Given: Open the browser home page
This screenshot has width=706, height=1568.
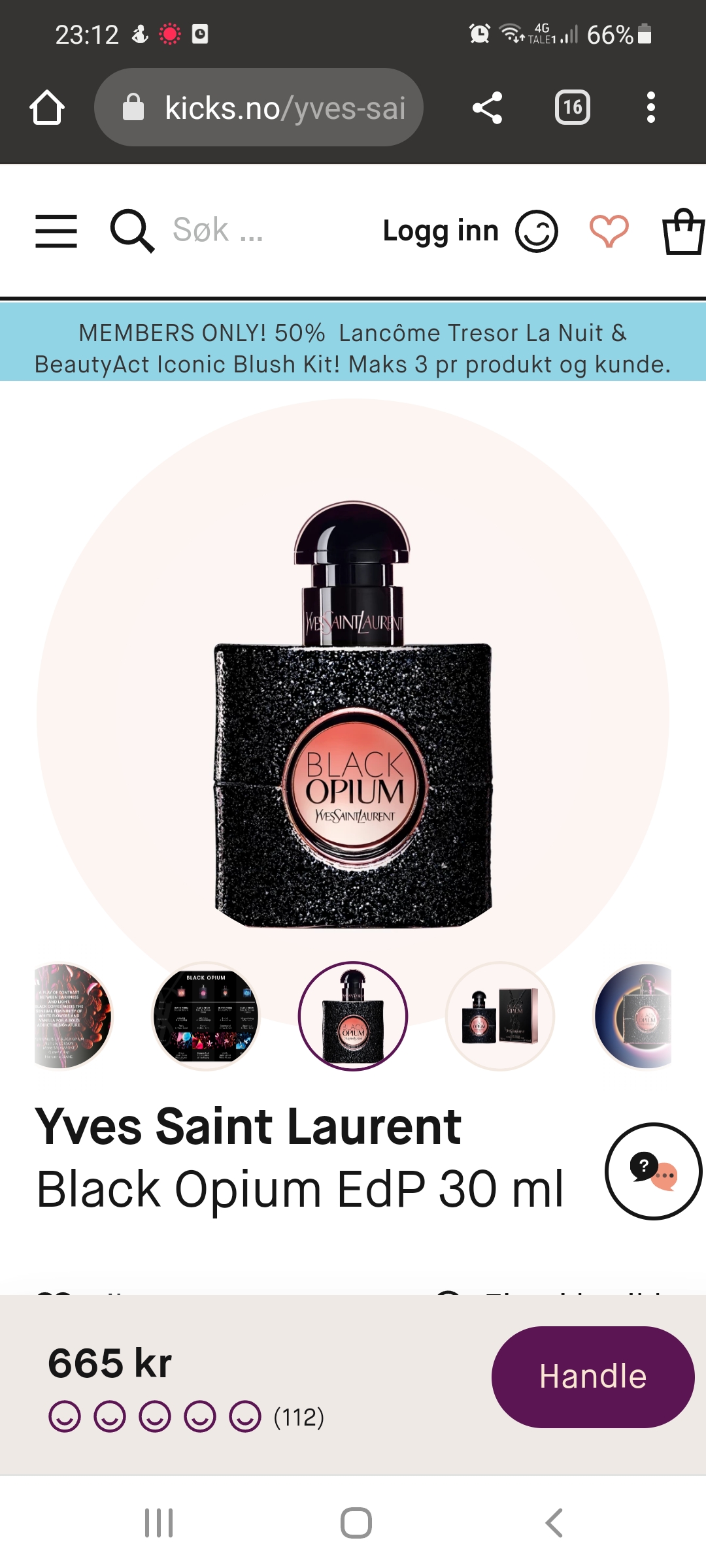Looking at the screenshot, I should (47, 108).
